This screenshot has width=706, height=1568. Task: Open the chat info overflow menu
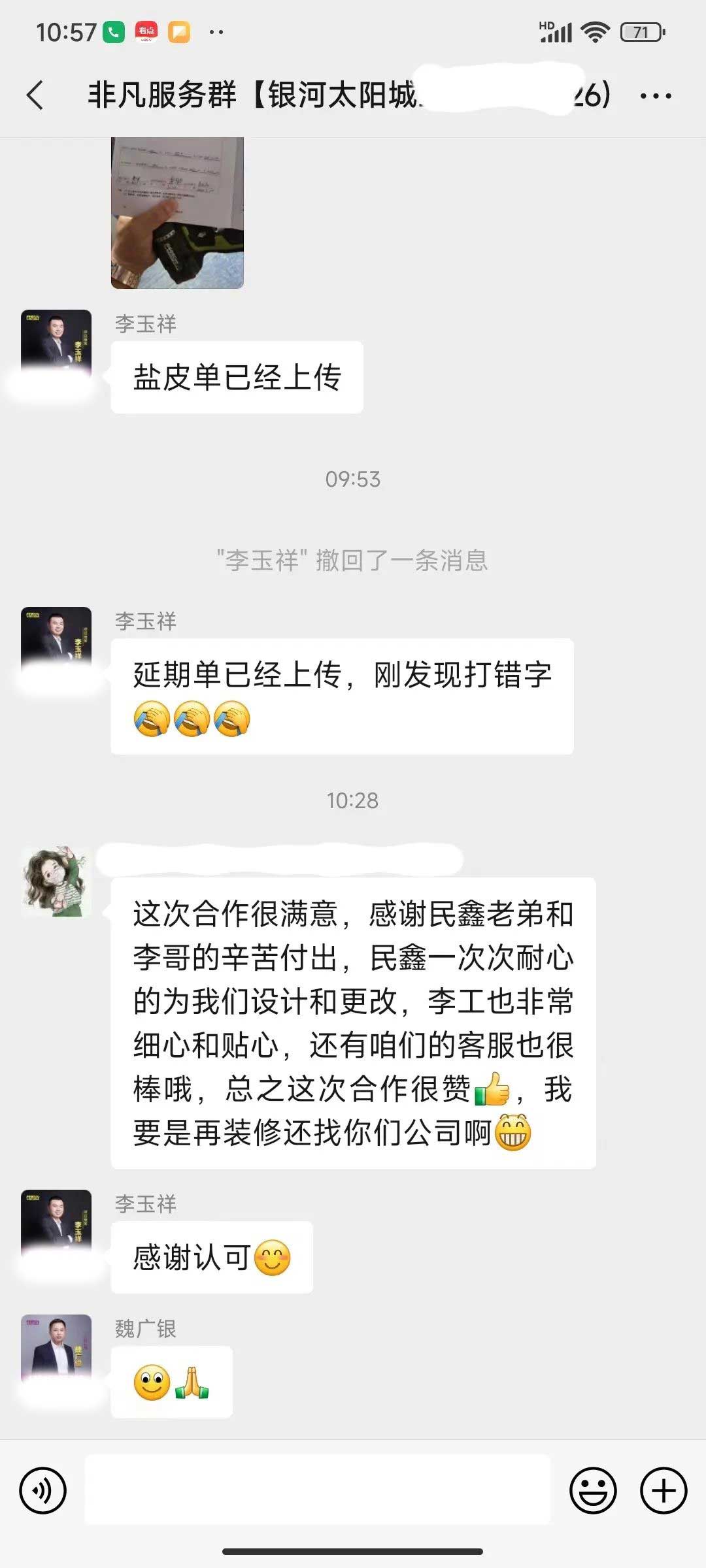tap(655, 96)
